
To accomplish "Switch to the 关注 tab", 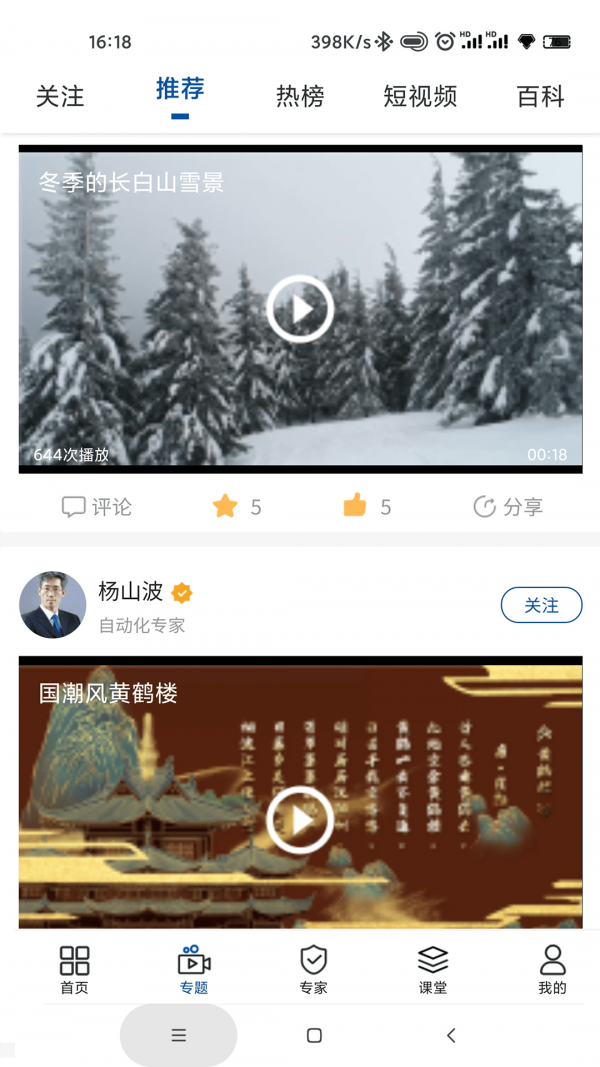I will tap(60, 96).
